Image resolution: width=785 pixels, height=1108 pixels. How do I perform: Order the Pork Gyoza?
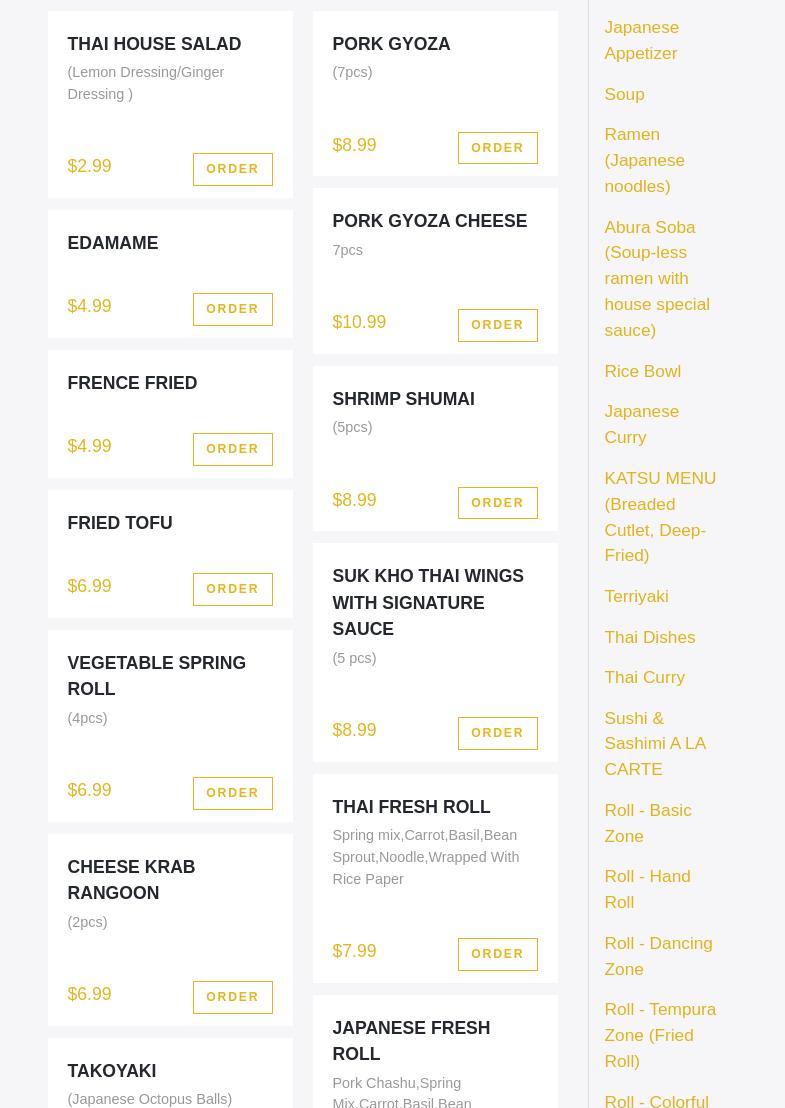pyautogui.click(x=497, y=148)
